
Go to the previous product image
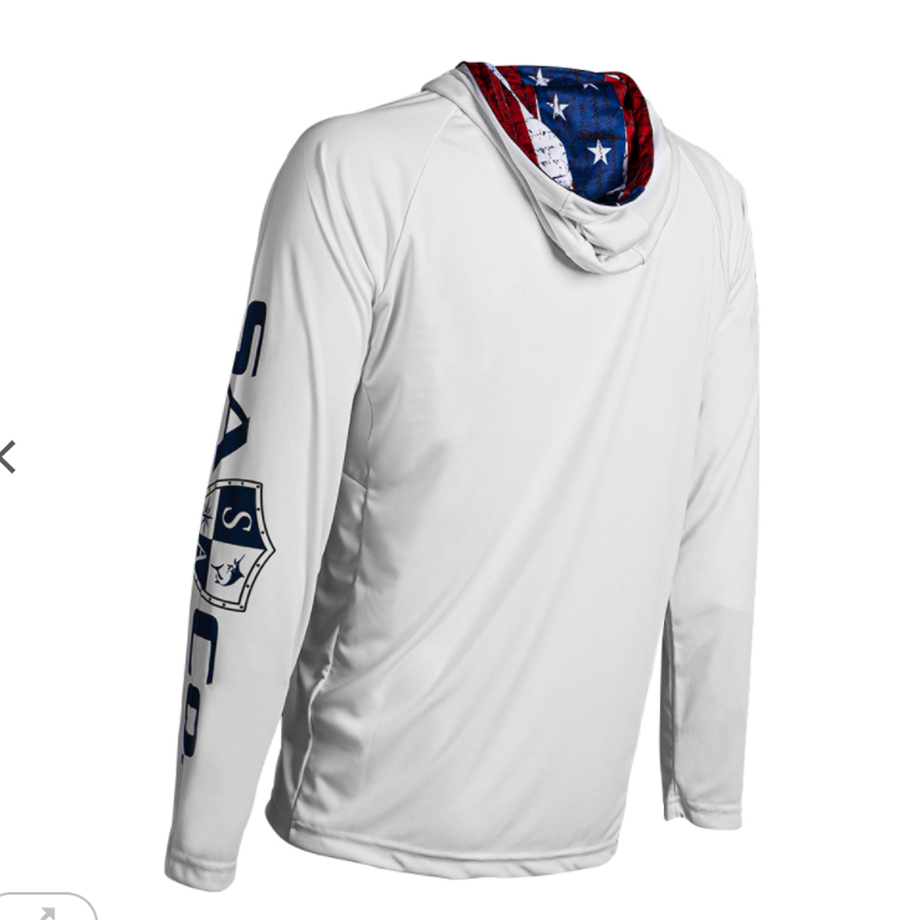click(x=8, y=457)
